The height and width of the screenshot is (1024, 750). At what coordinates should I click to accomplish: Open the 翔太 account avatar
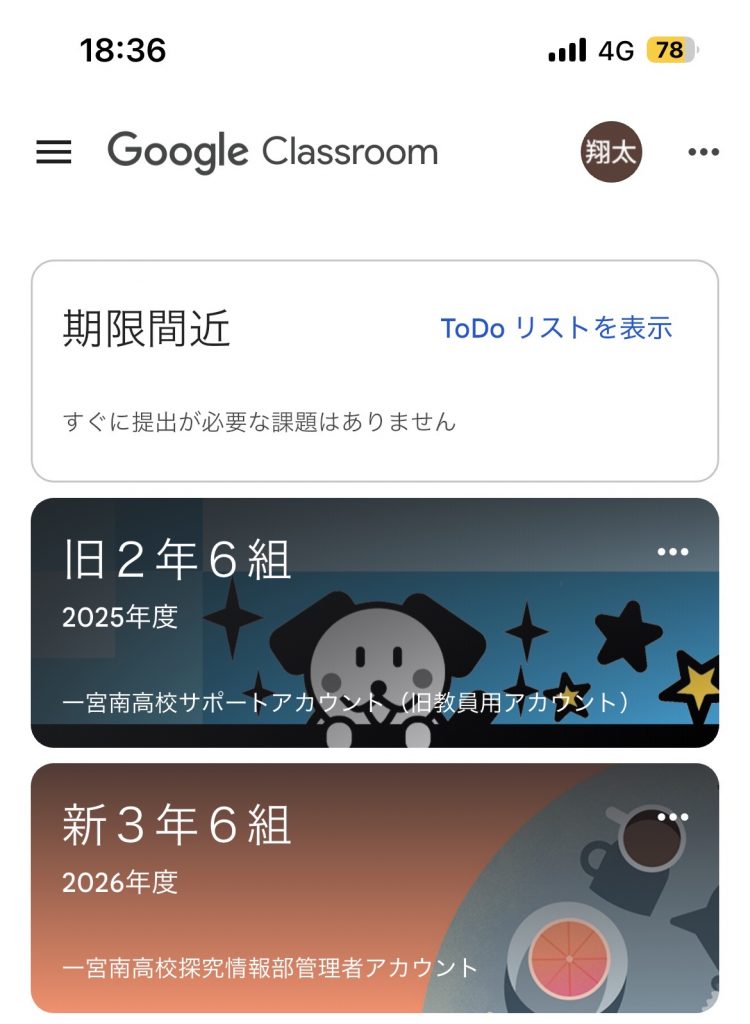tap(611, 153)
